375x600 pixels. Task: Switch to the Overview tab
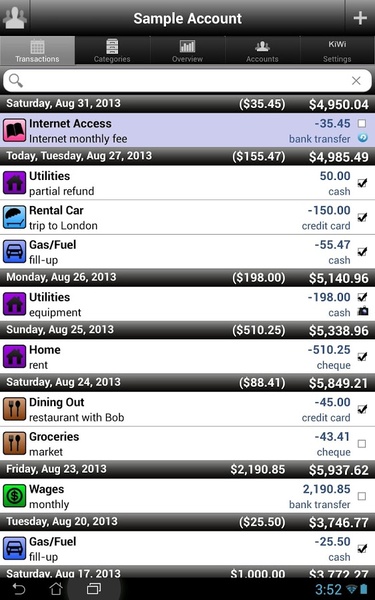[187, 51]
